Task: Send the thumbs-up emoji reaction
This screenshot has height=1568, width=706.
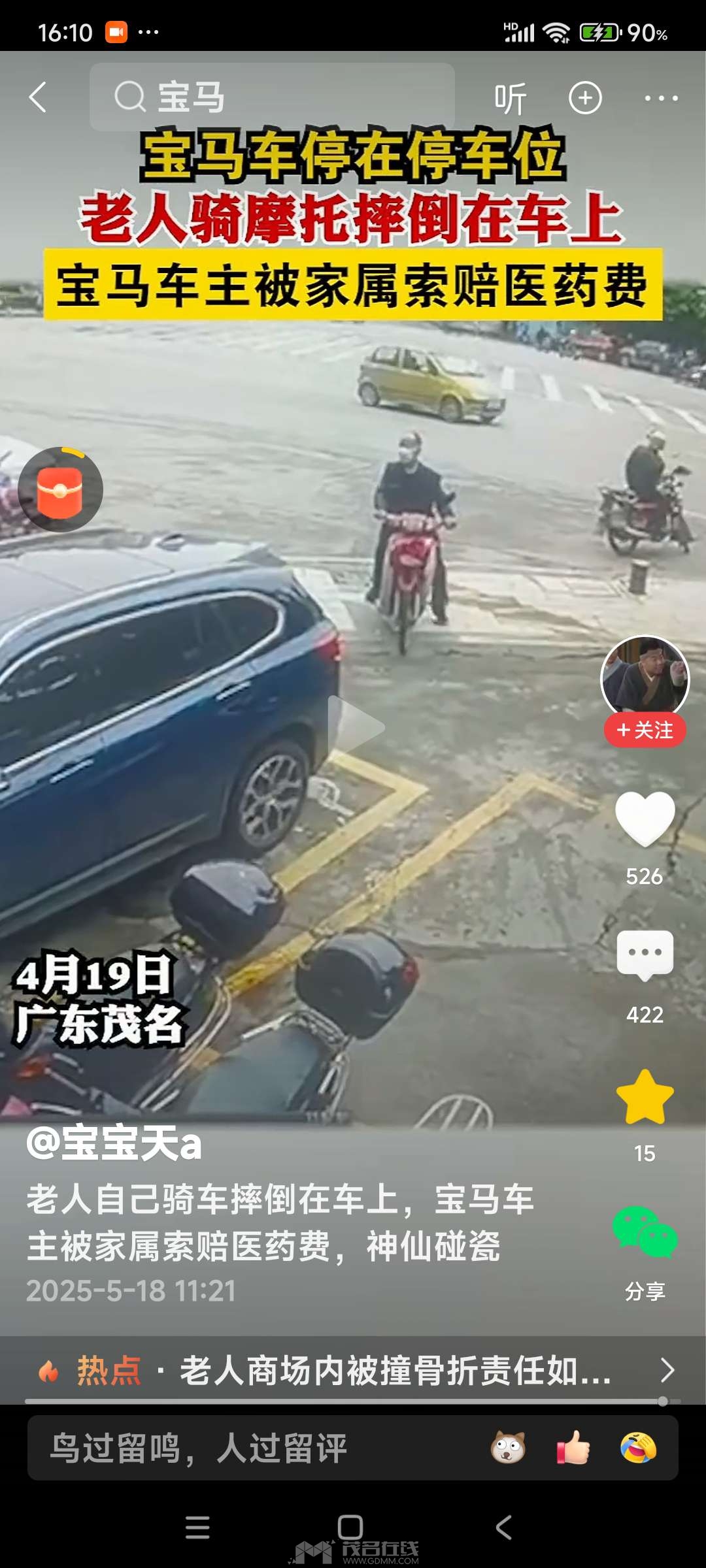Action: 573,1448
